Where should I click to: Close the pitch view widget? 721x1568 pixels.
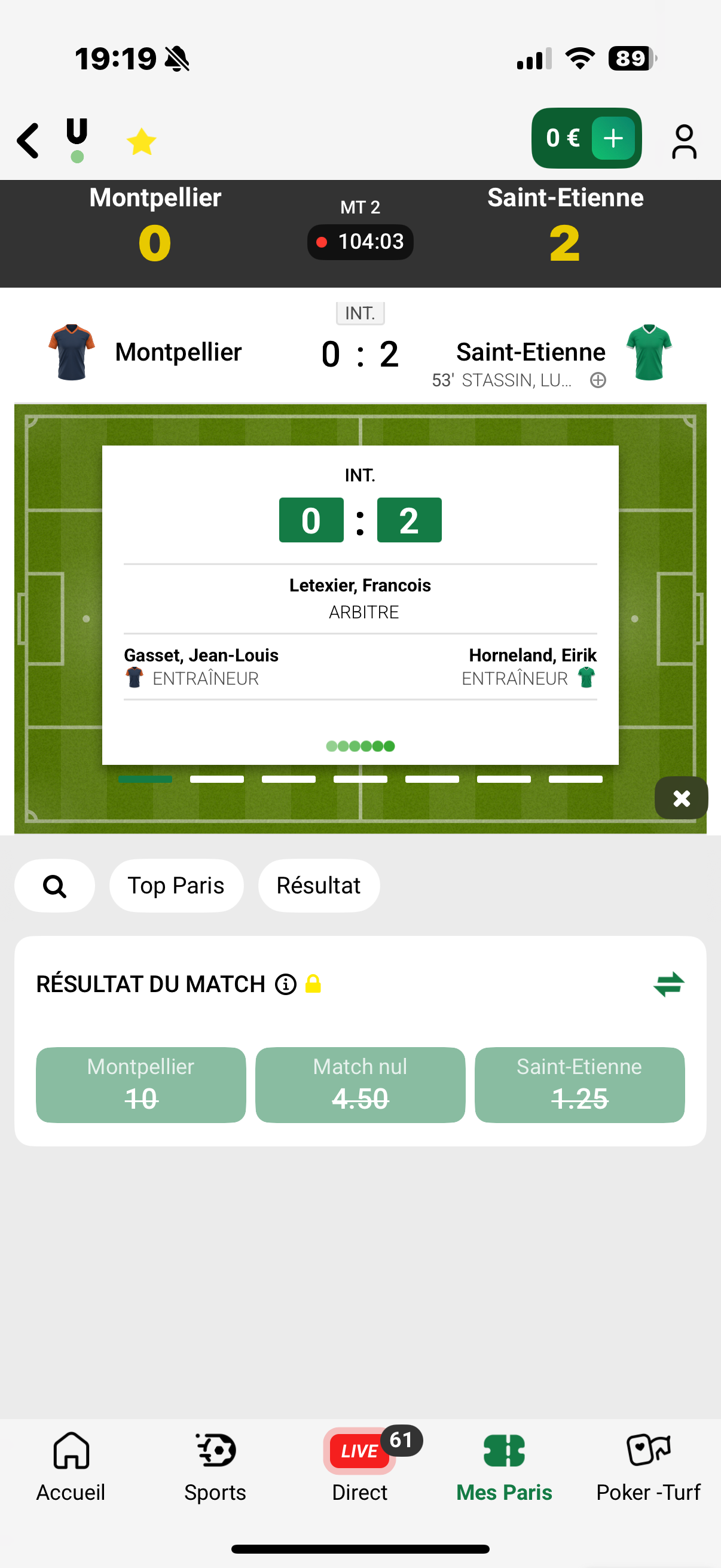tap(682, 798)
